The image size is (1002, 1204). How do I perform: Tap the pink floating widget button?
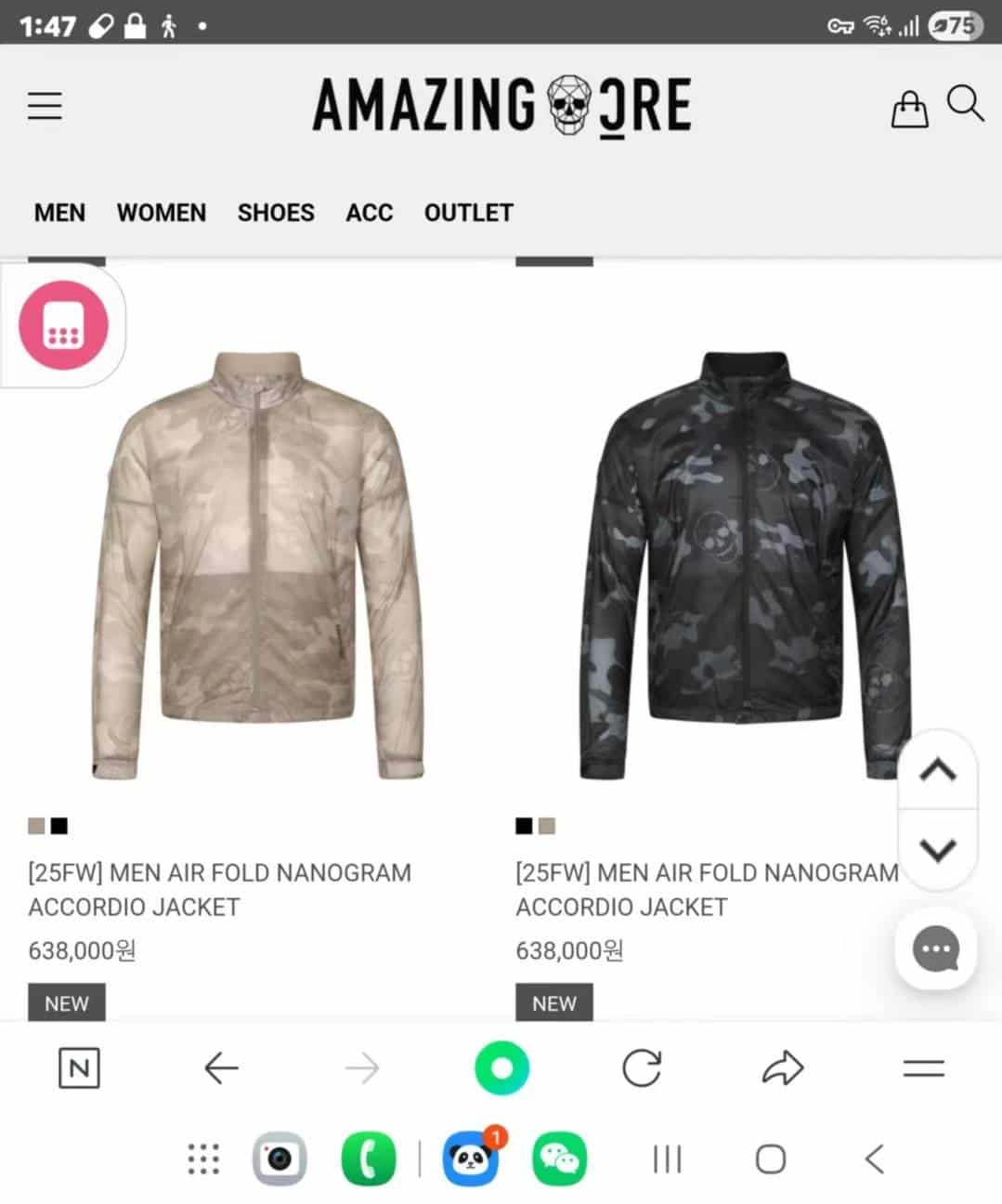[63, 325]
